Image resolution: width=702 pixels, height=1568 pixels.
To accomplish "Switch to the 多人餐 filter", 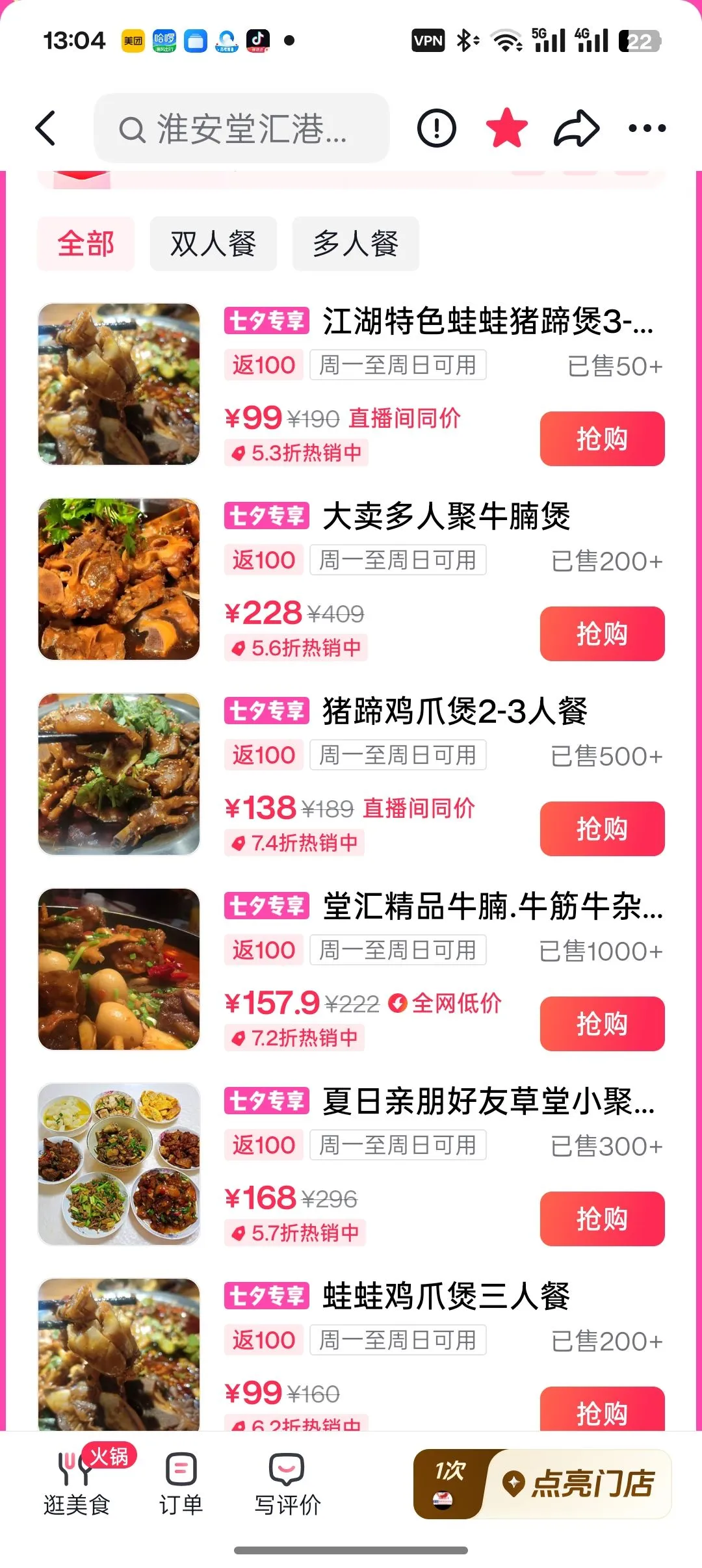I will click(x=356, y=244).
